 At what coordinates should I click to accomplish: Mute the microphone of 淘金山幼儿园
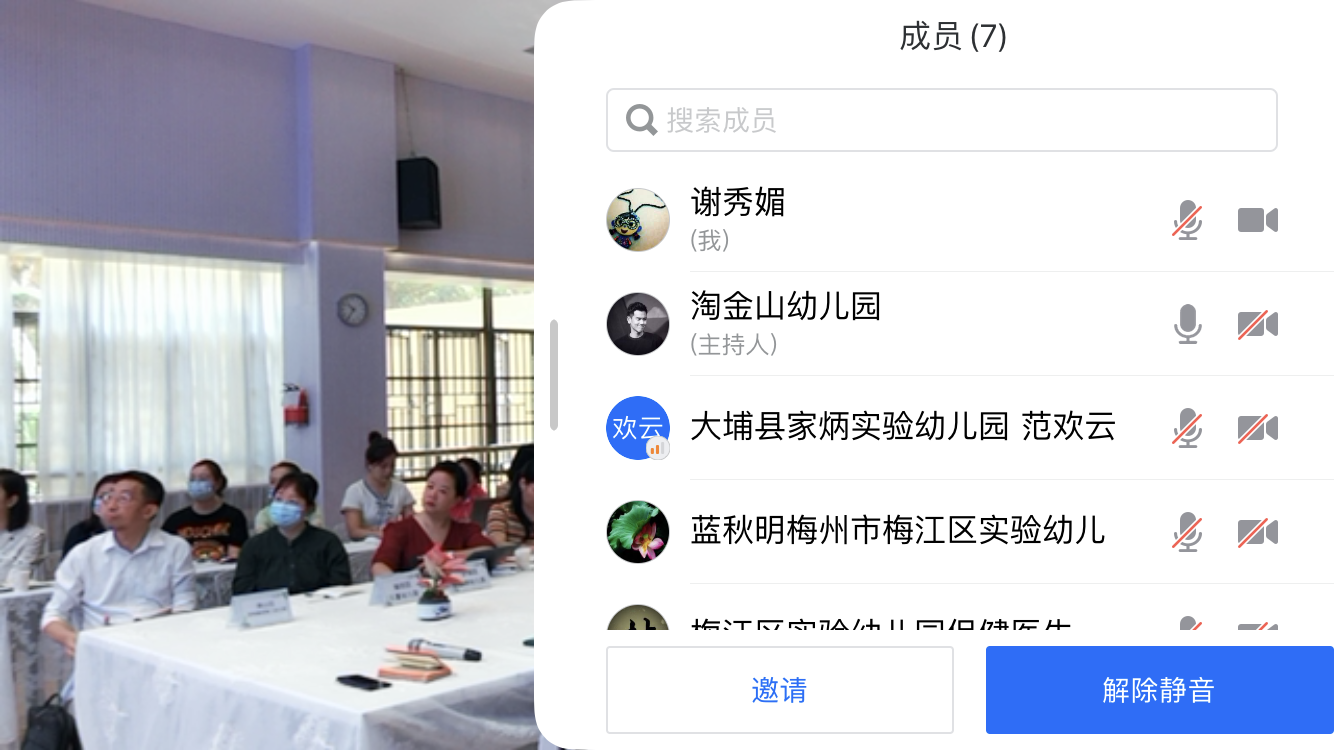1187,324
